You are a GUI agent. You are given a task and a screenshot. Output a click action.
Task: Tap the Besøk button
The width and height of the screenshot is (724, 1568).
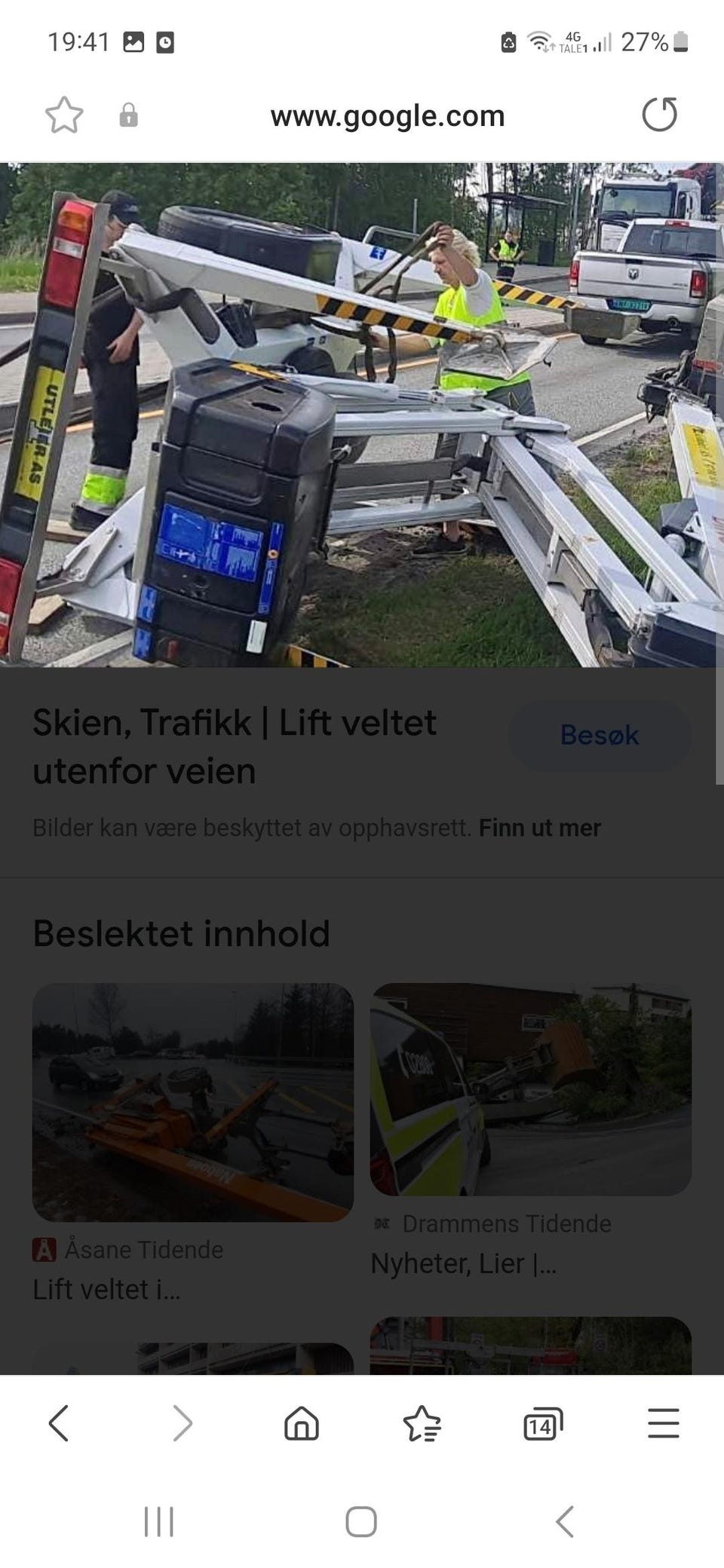coord(599,735)
